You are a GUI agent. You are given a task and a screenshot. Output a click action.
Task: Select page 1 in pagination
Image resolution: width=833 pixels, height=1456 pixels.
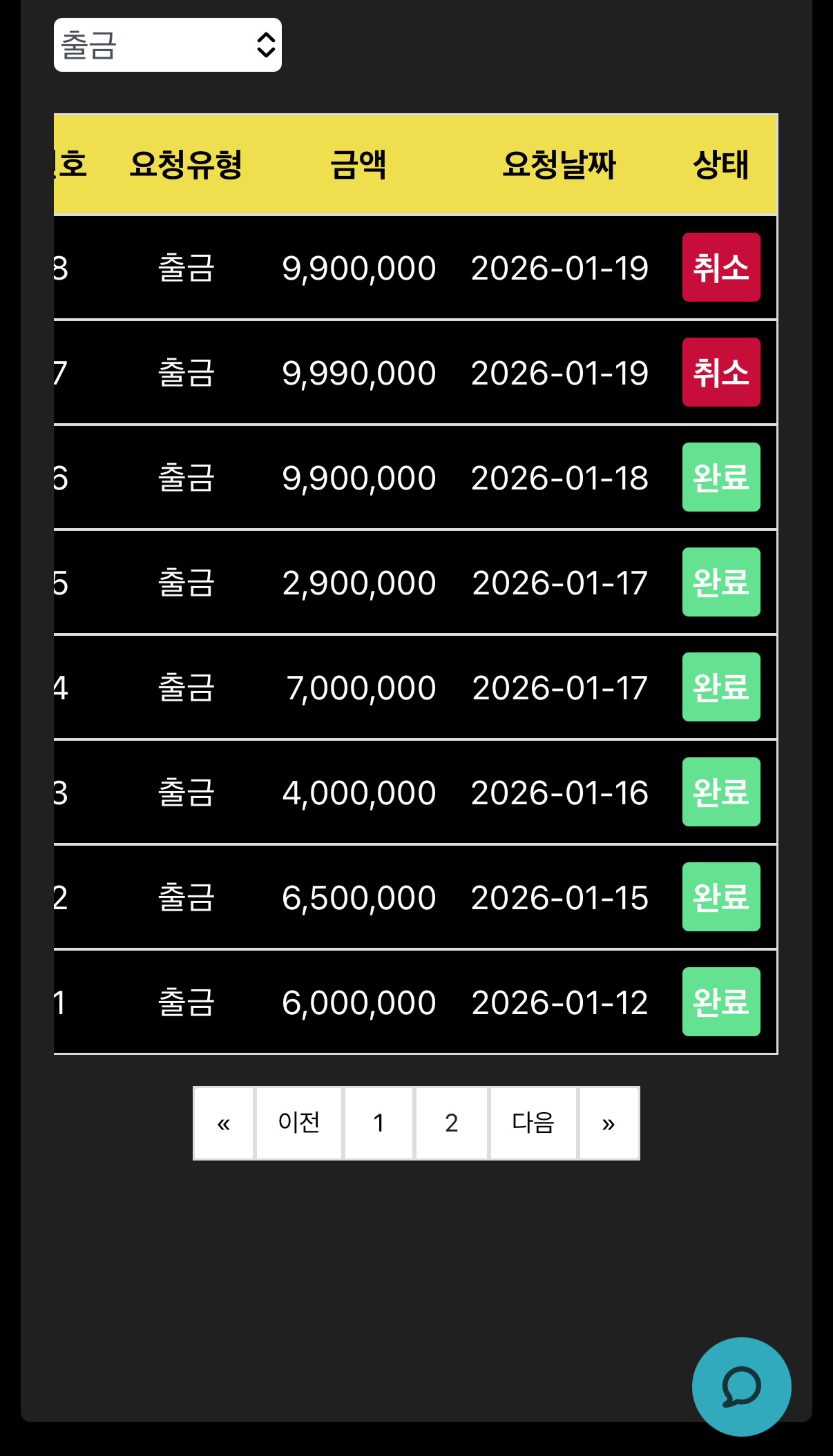pos(379,1123)
